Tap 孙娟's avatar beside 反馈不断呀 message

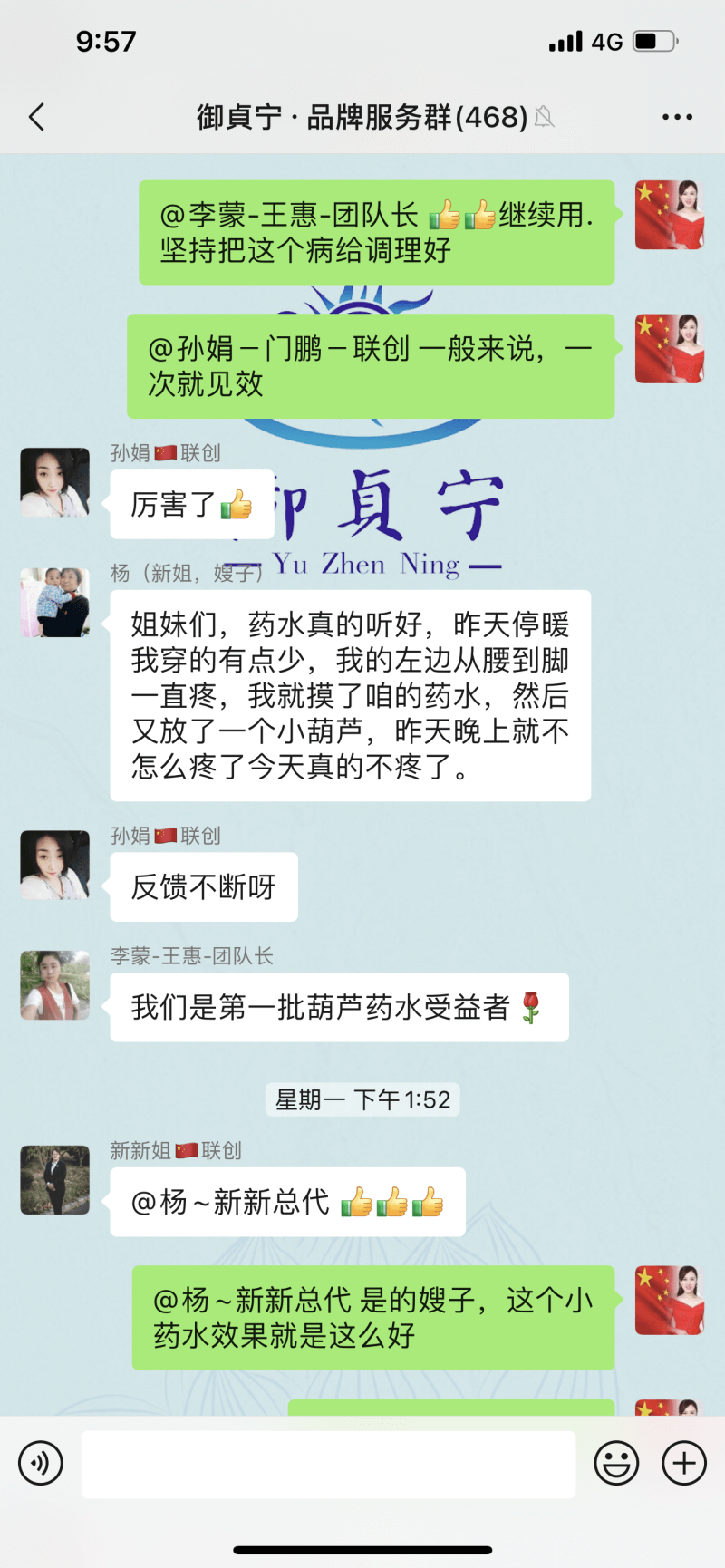coord(55,865)
